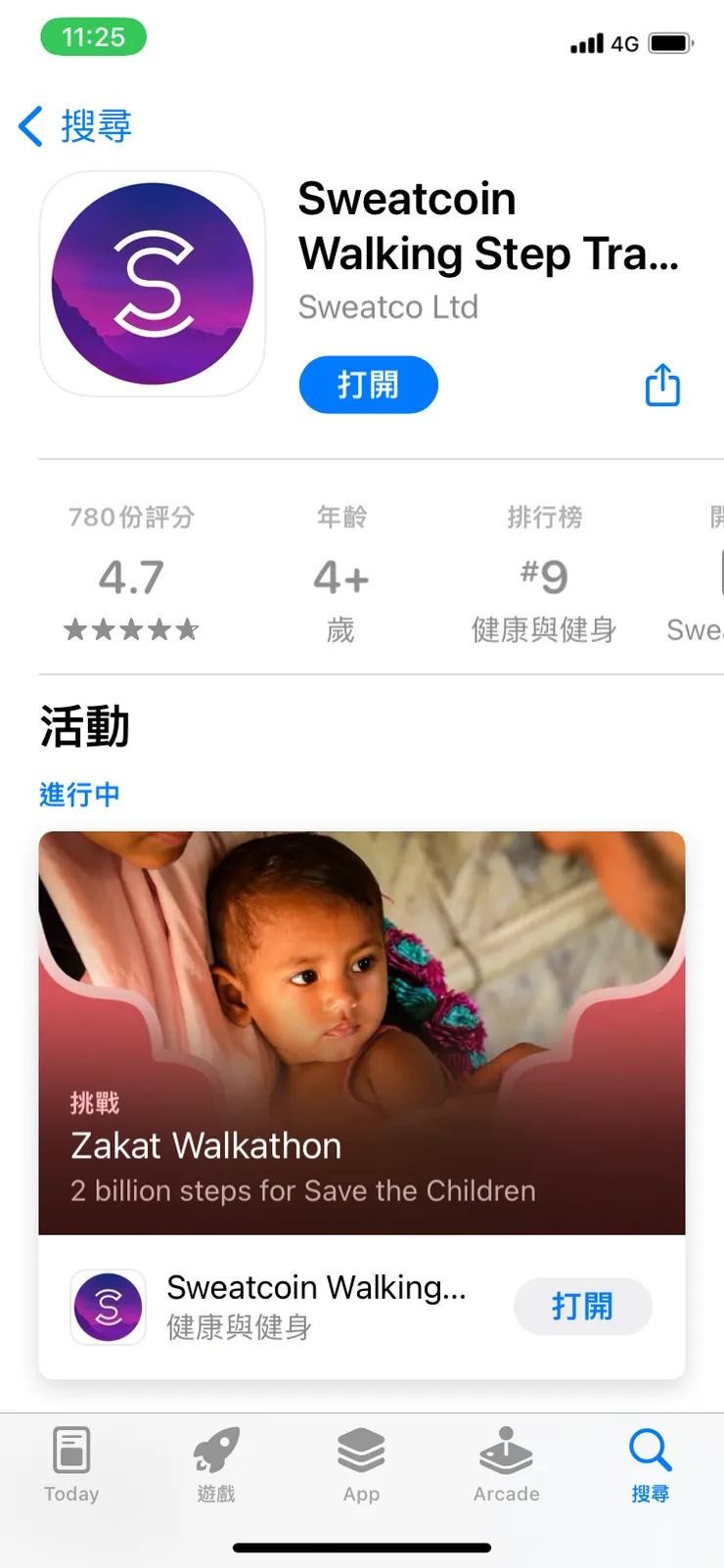Go back to 搜尋 results
The image size is (724, 1568).
click(75, 126)
